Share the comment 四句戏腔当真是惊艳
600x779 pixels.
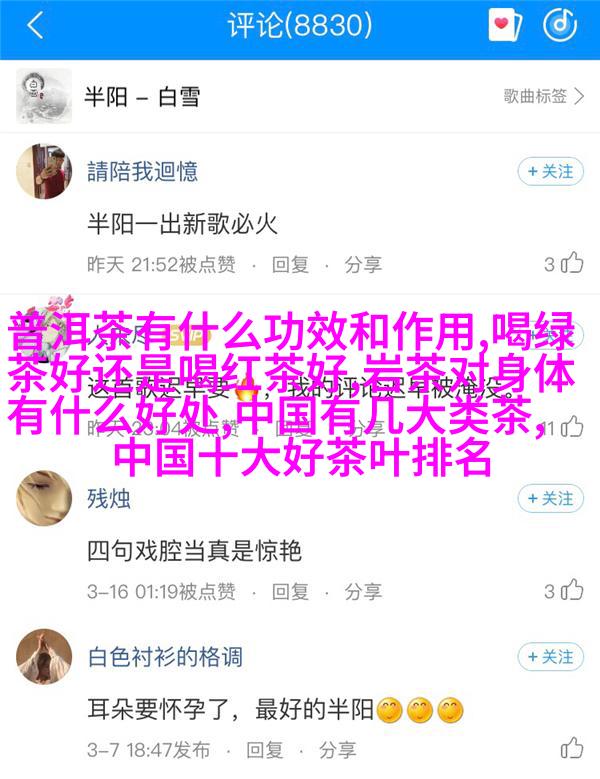363,590
